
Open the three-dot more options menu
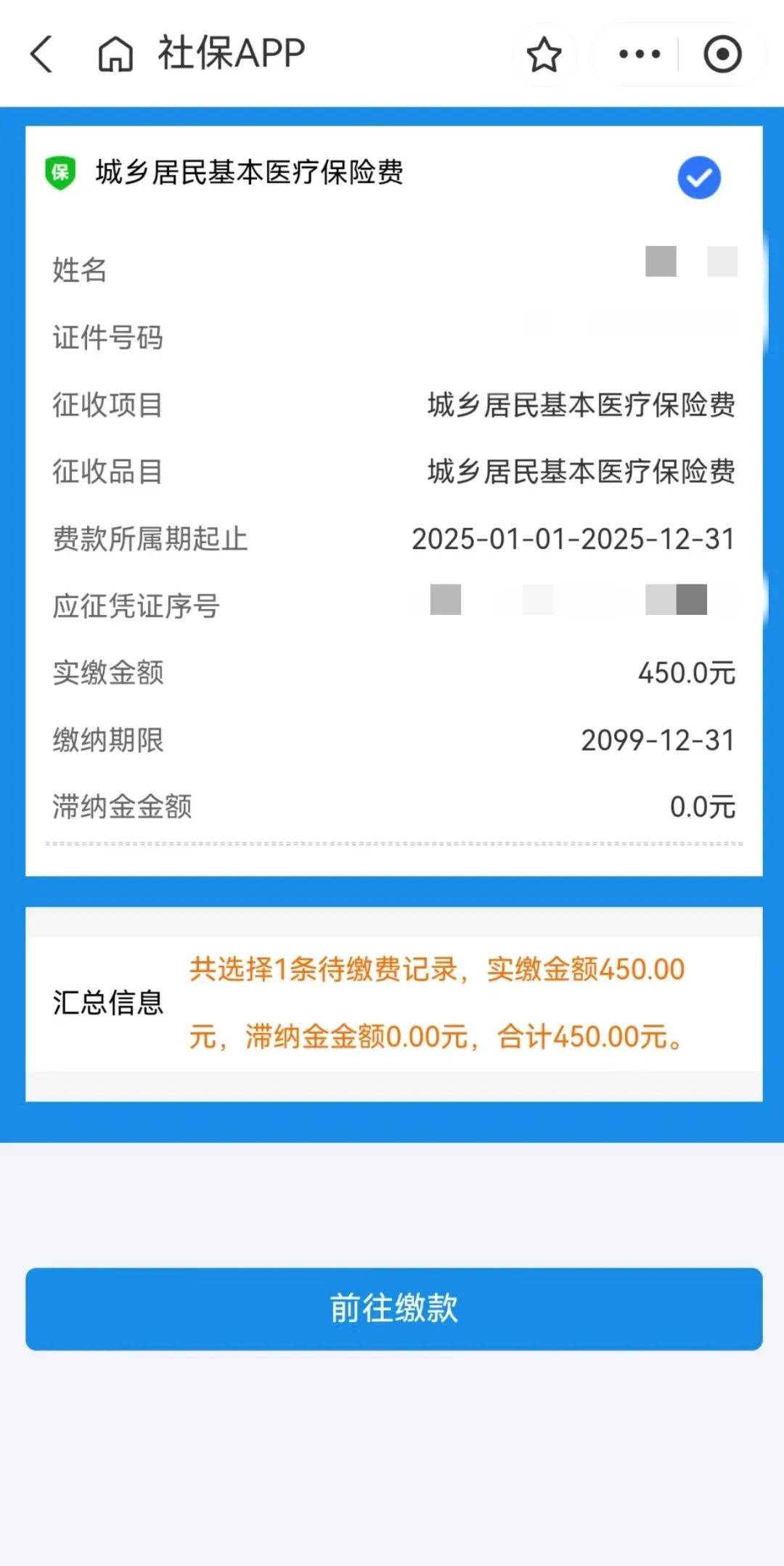click(x=637, y=53)
